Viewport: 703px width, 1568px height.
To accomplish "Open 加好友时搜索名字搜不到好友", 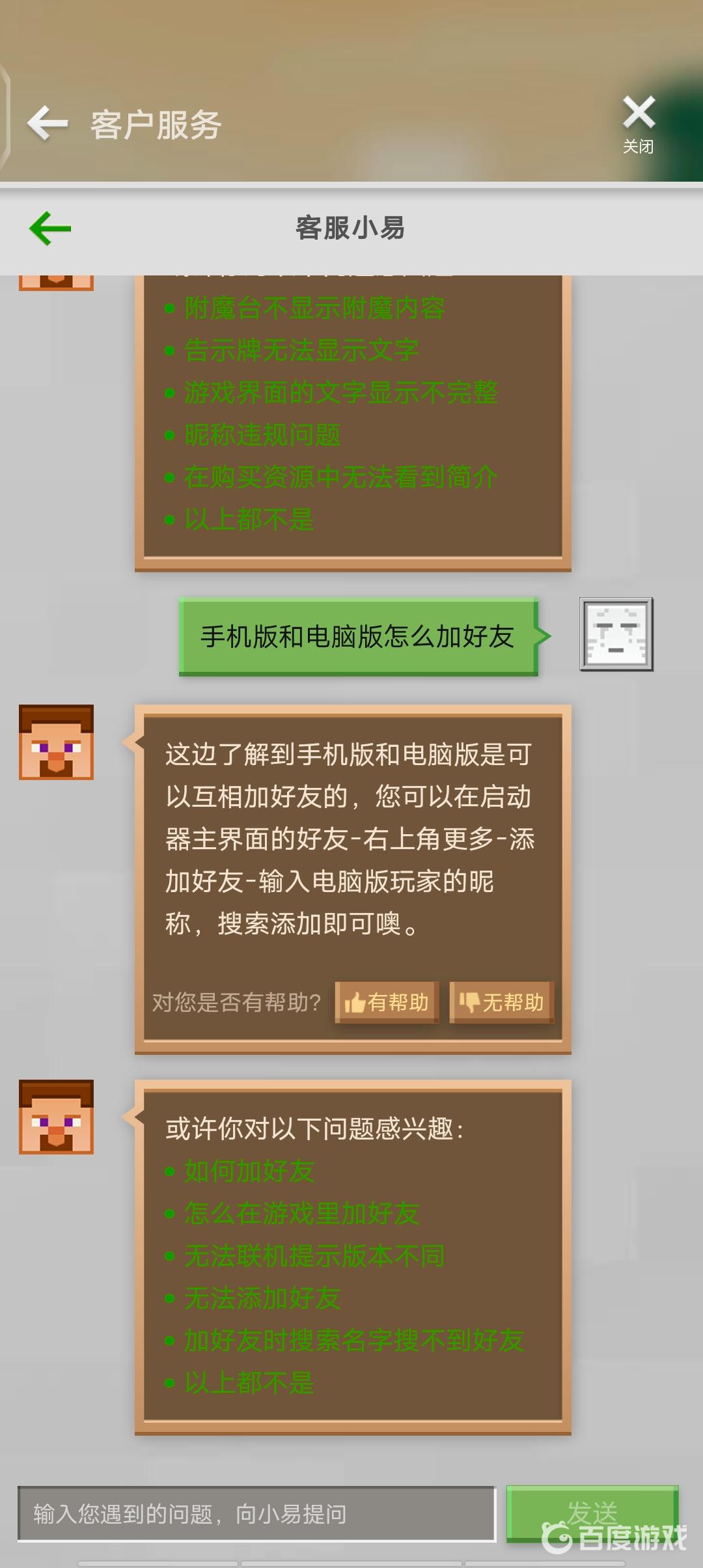I will (354, 1341).
